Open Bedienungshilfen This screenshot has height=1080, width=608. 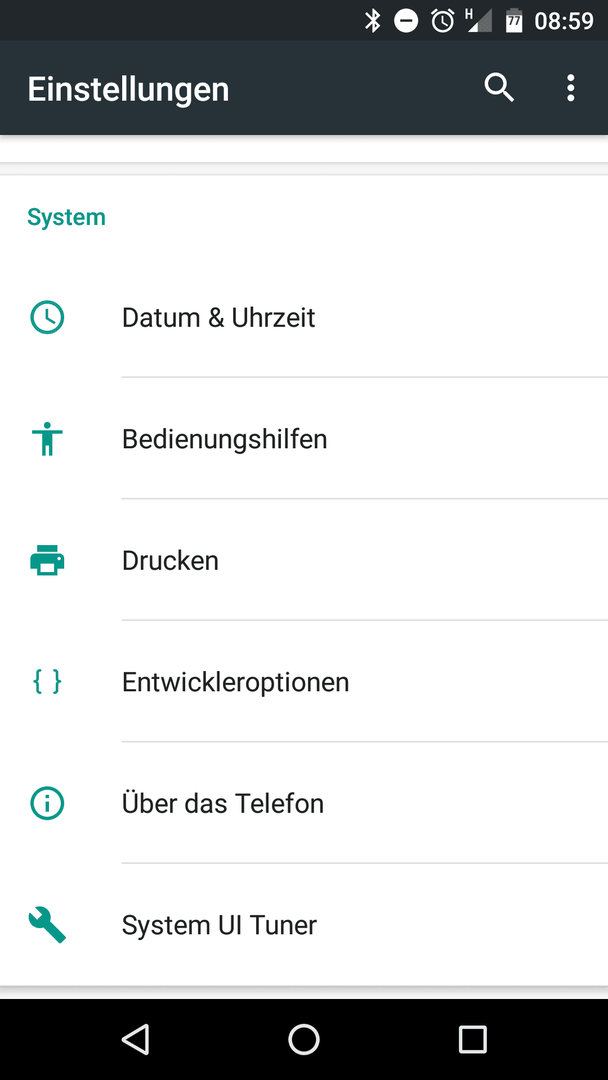point(304,439)
